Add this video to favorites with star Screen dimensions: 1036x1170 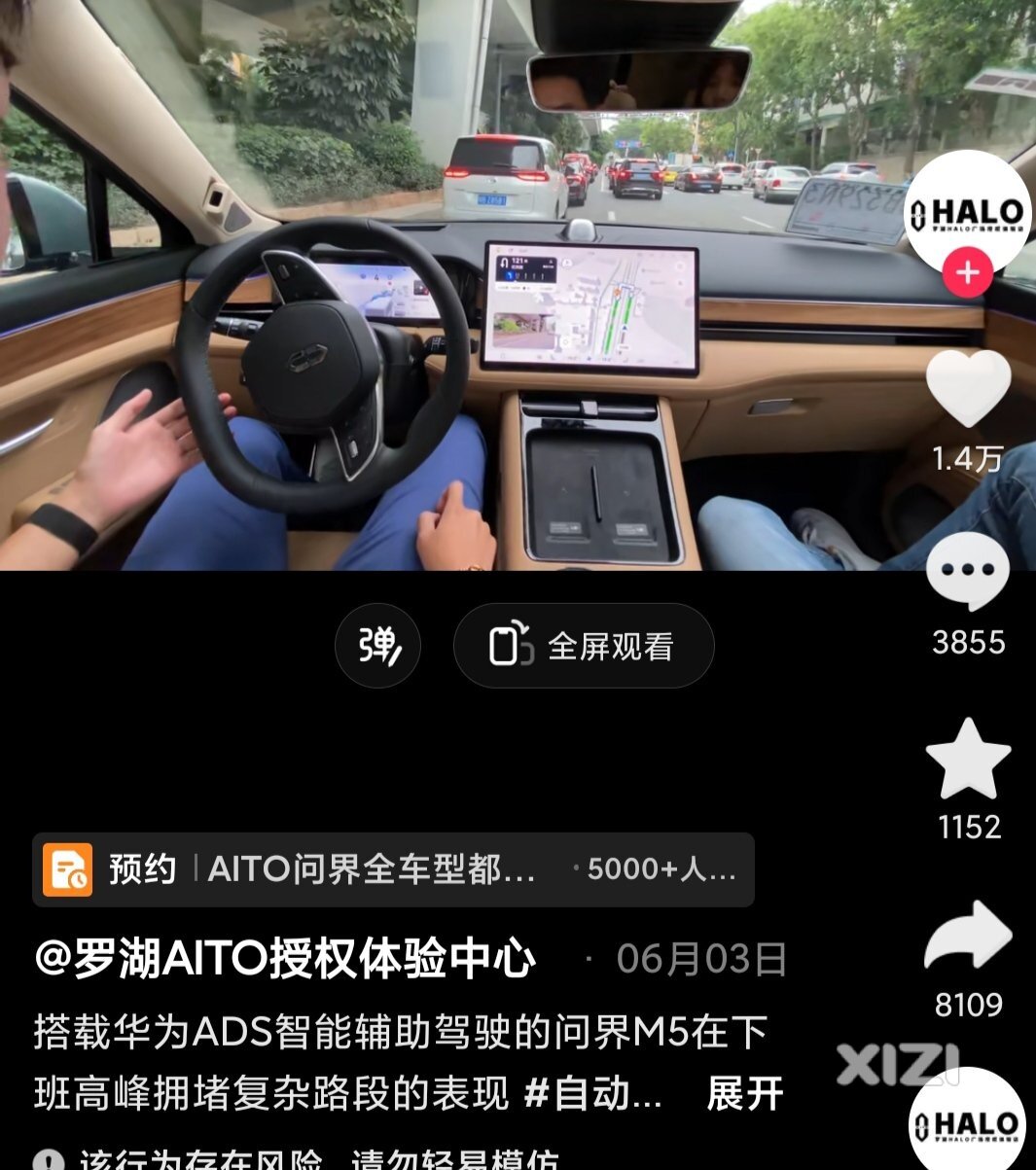click(x=968, y=760)
